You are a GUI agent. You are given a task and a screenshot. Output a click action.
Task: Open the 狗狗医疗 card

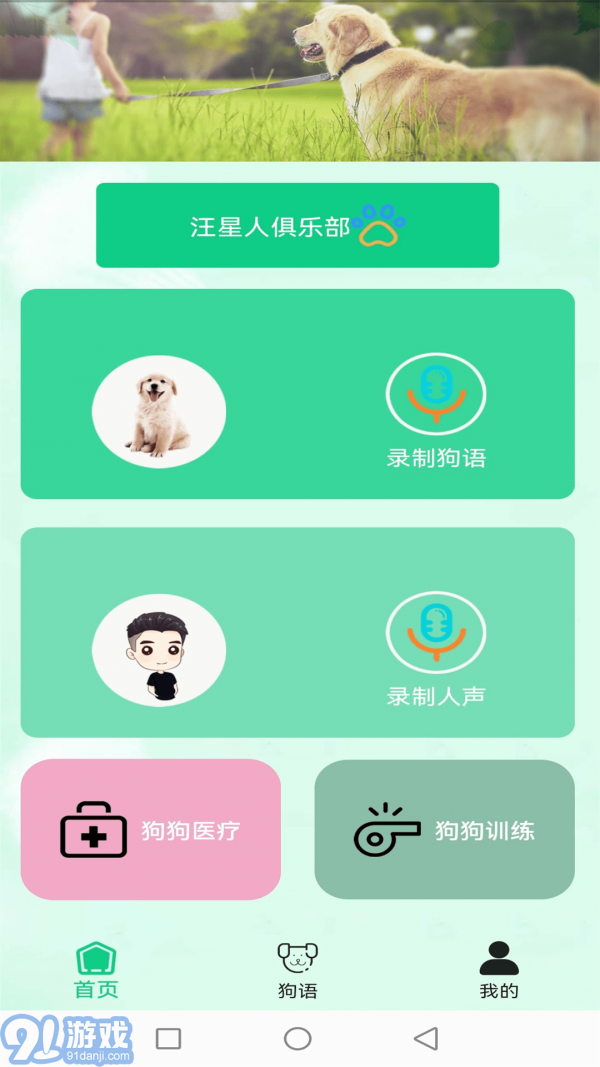(150, 829)
